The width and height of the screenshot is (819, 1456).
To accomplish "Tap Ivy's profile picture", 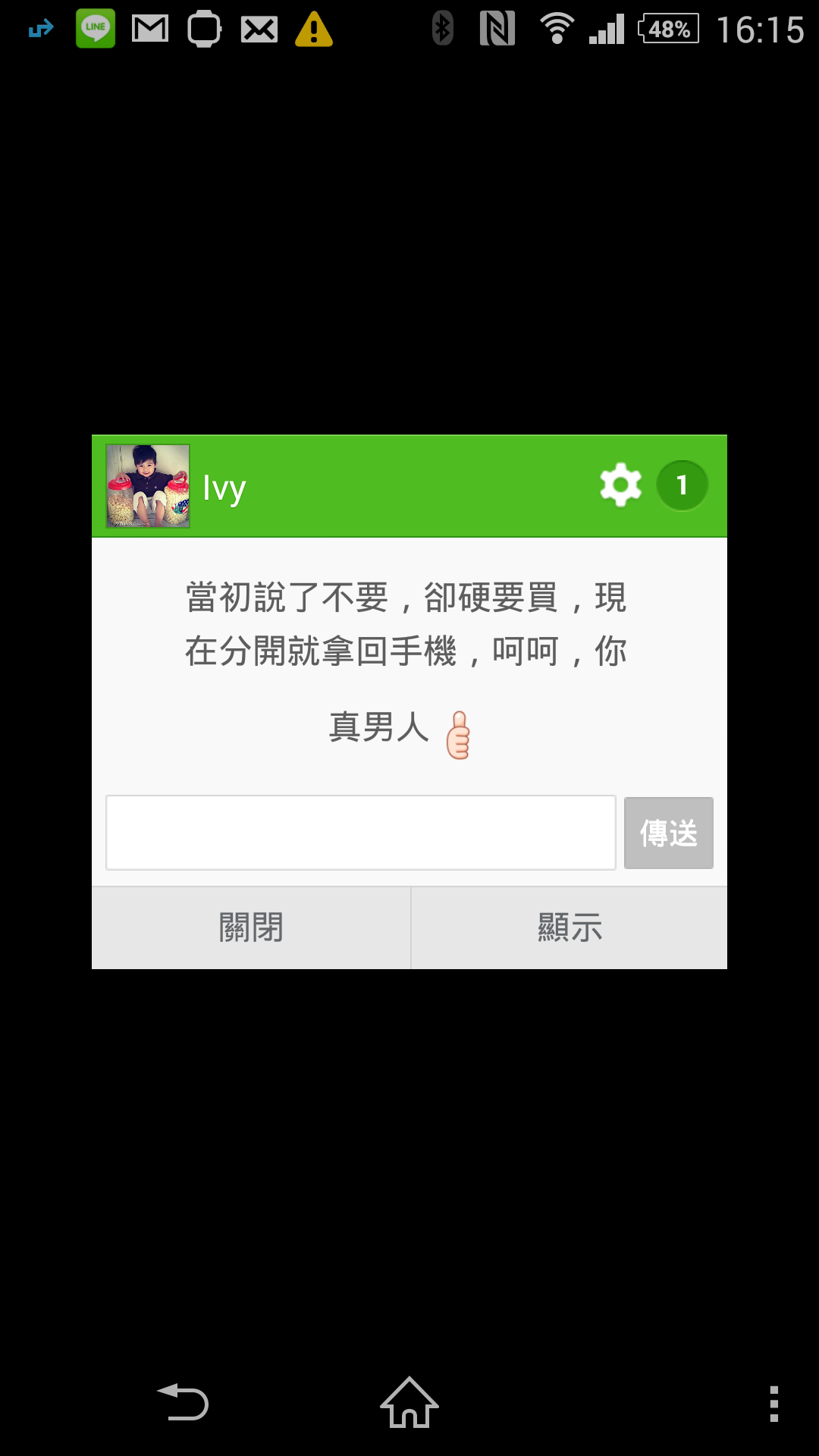I will [x=148, y=486].
